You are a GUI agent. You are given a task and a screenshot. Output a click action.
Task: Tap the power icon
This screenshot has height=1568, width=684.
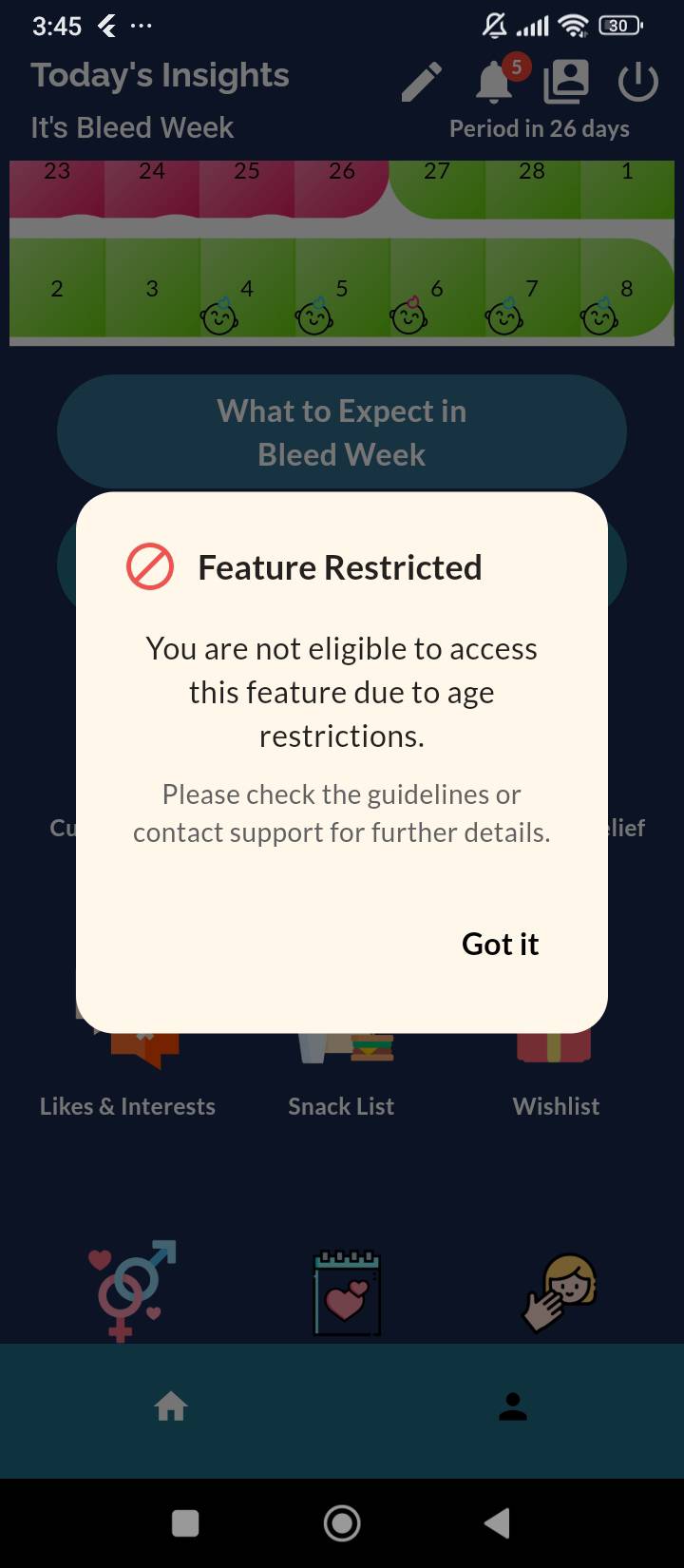[638, 82]
